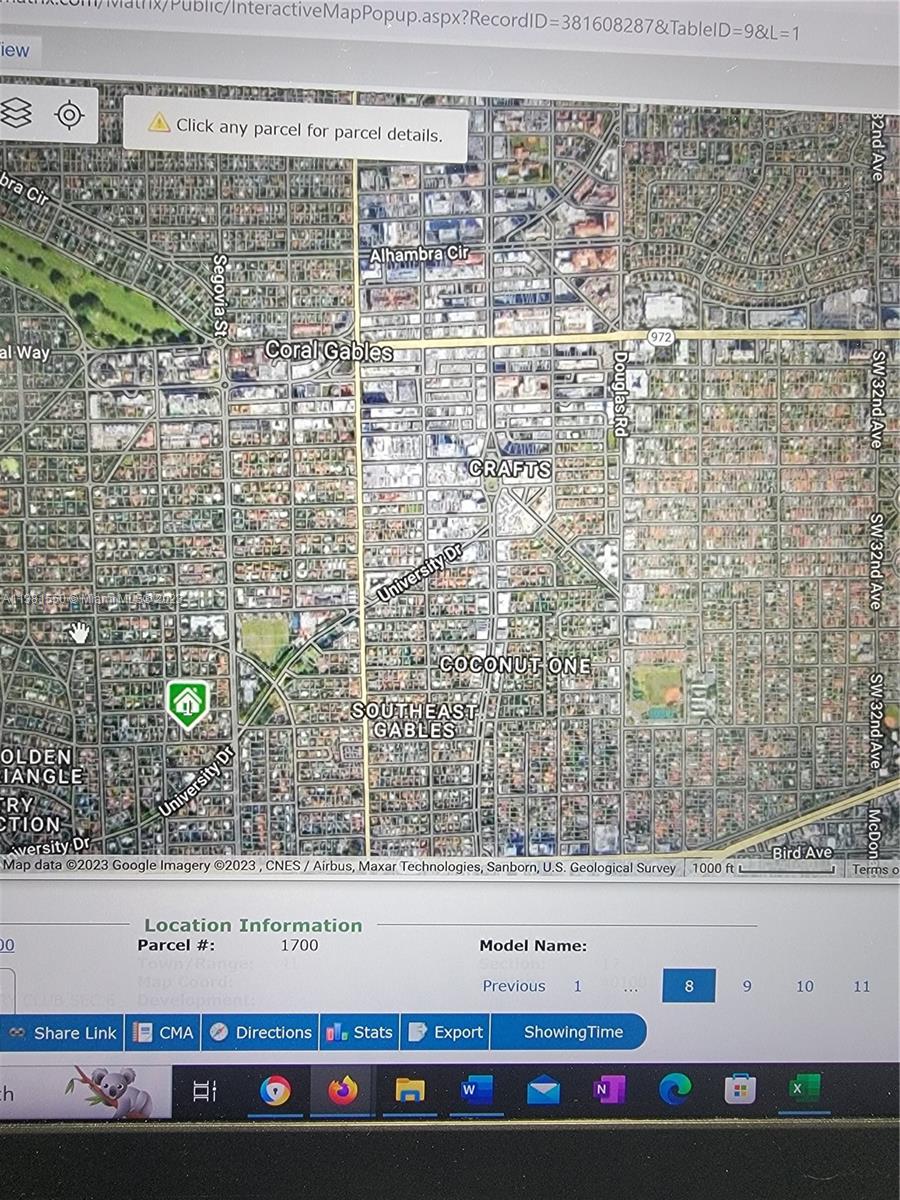
Task: Go to page 9
Action: (x=747, y=986)
